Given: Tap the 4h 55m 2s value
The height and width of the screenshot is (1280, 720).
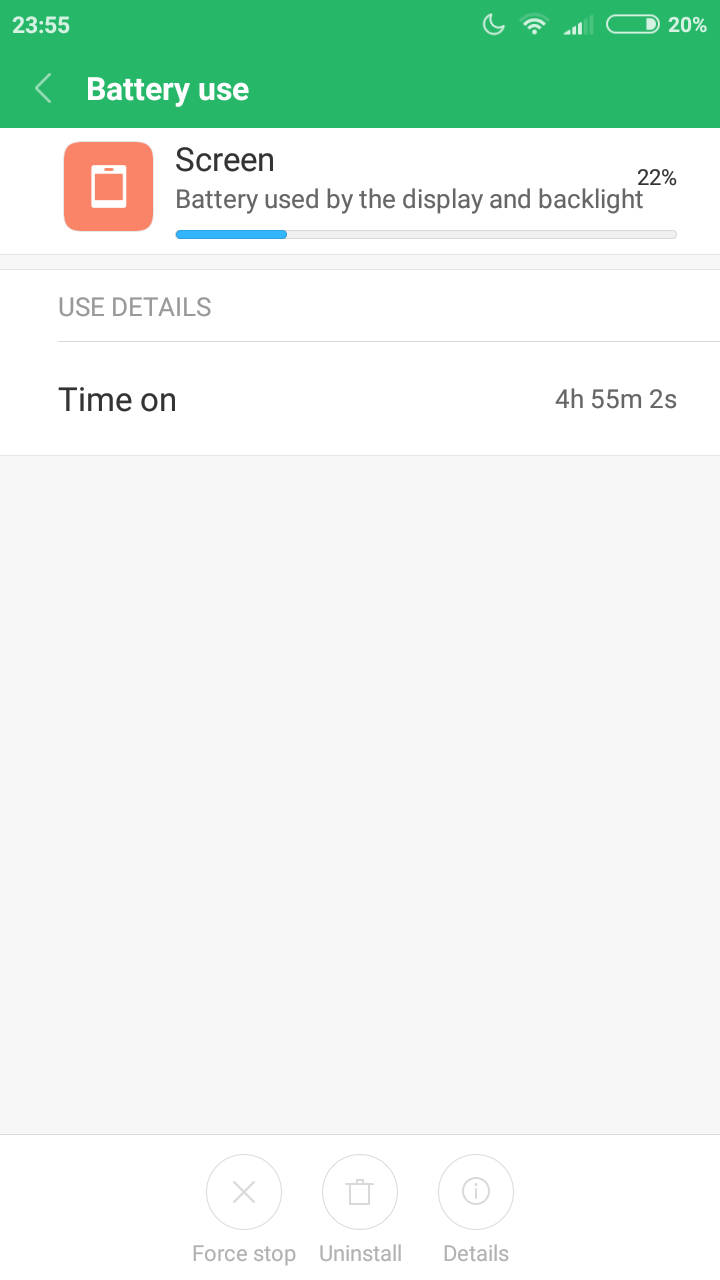Looking at the screenshot, I should pos(616,399).
